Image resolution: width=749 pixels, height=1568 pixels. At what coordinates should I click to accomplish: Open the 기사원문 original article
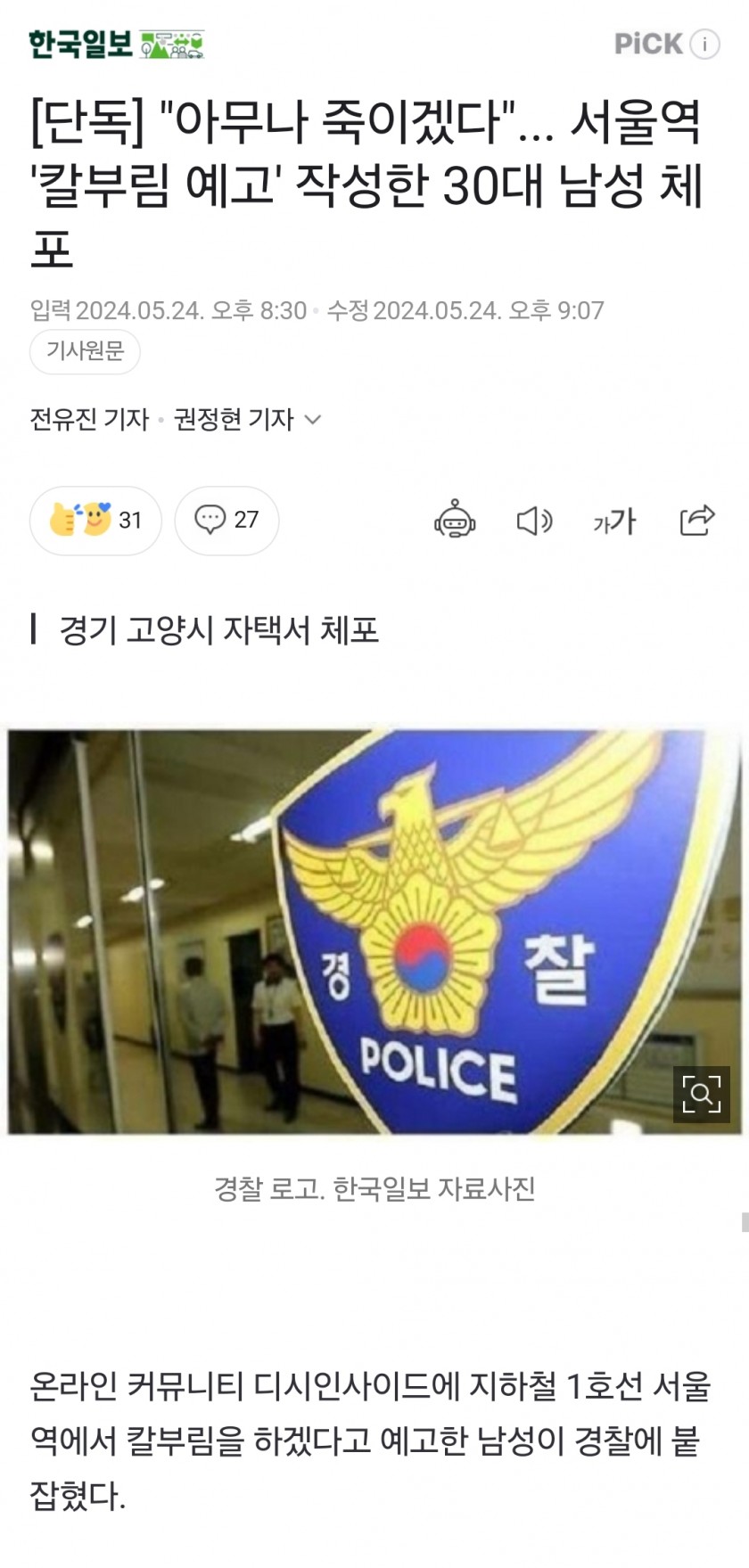(x=85, y=351)
